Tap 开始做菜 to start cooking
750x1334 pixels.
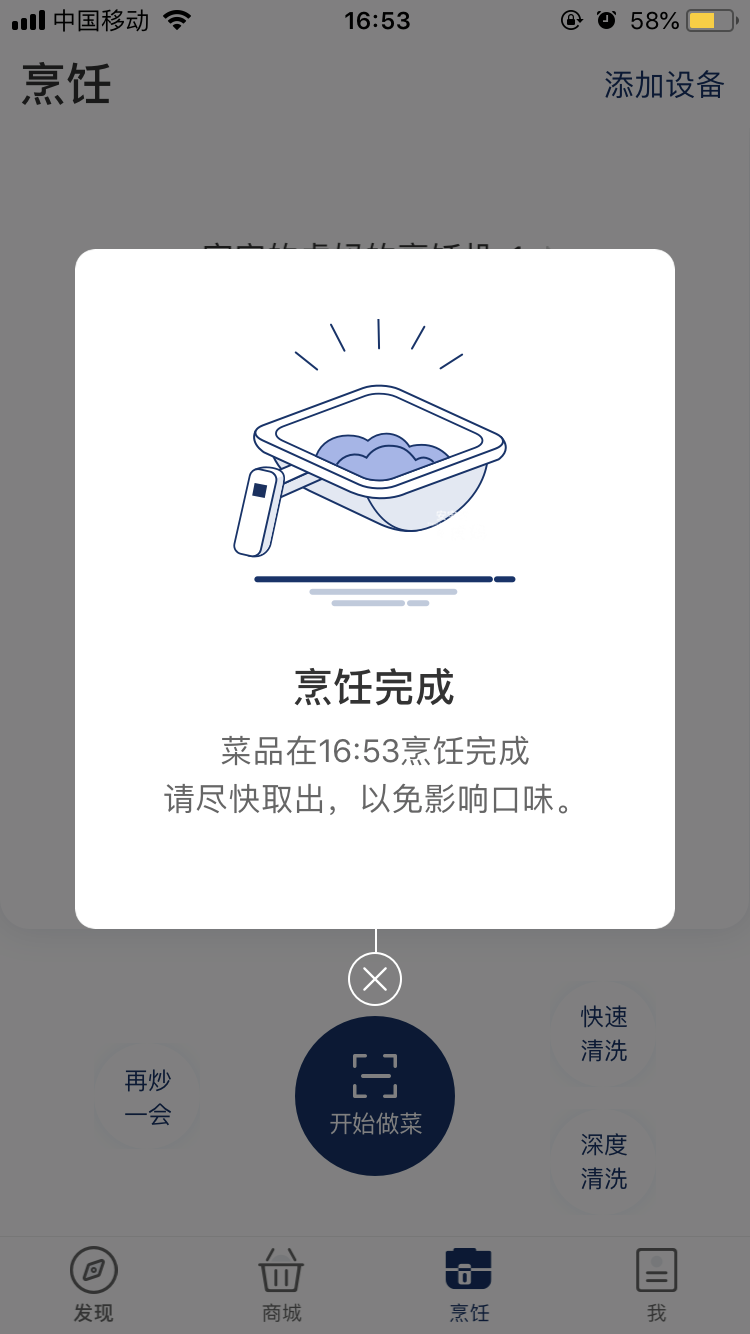pos(375,1096)
